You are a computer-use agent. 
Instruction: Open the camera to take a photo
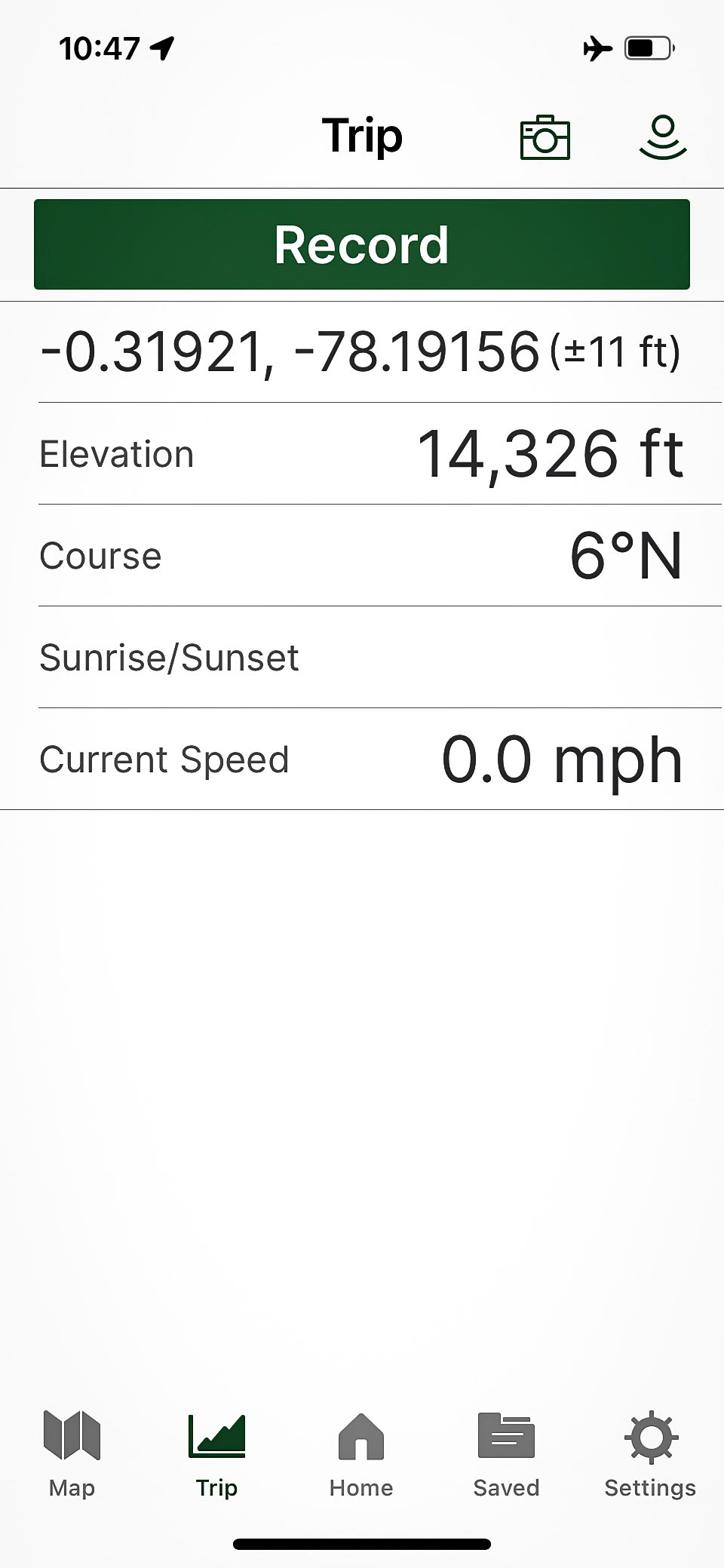(x=545, y=138)
